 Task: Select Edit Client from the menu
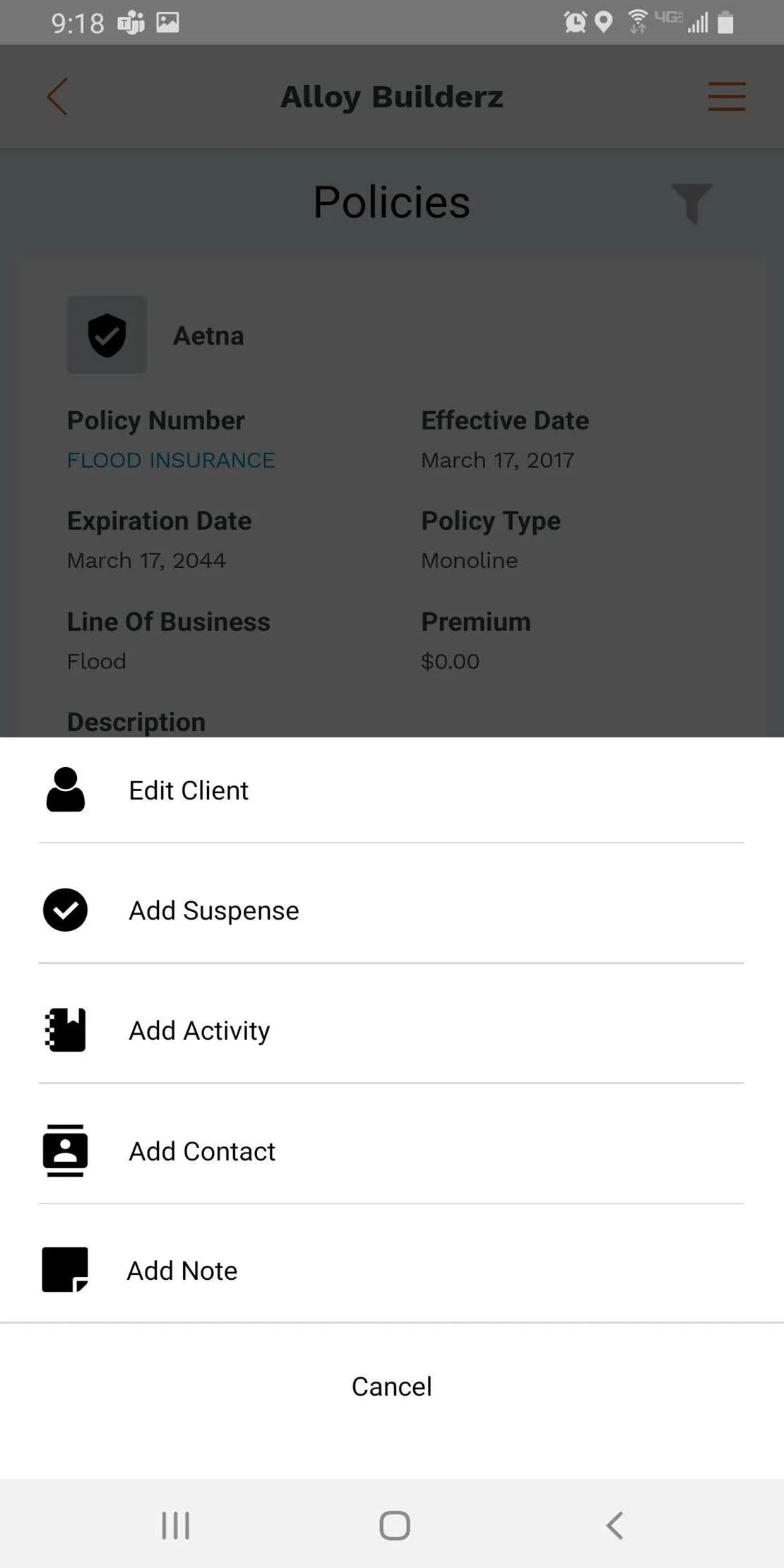(x=188, y=790)
